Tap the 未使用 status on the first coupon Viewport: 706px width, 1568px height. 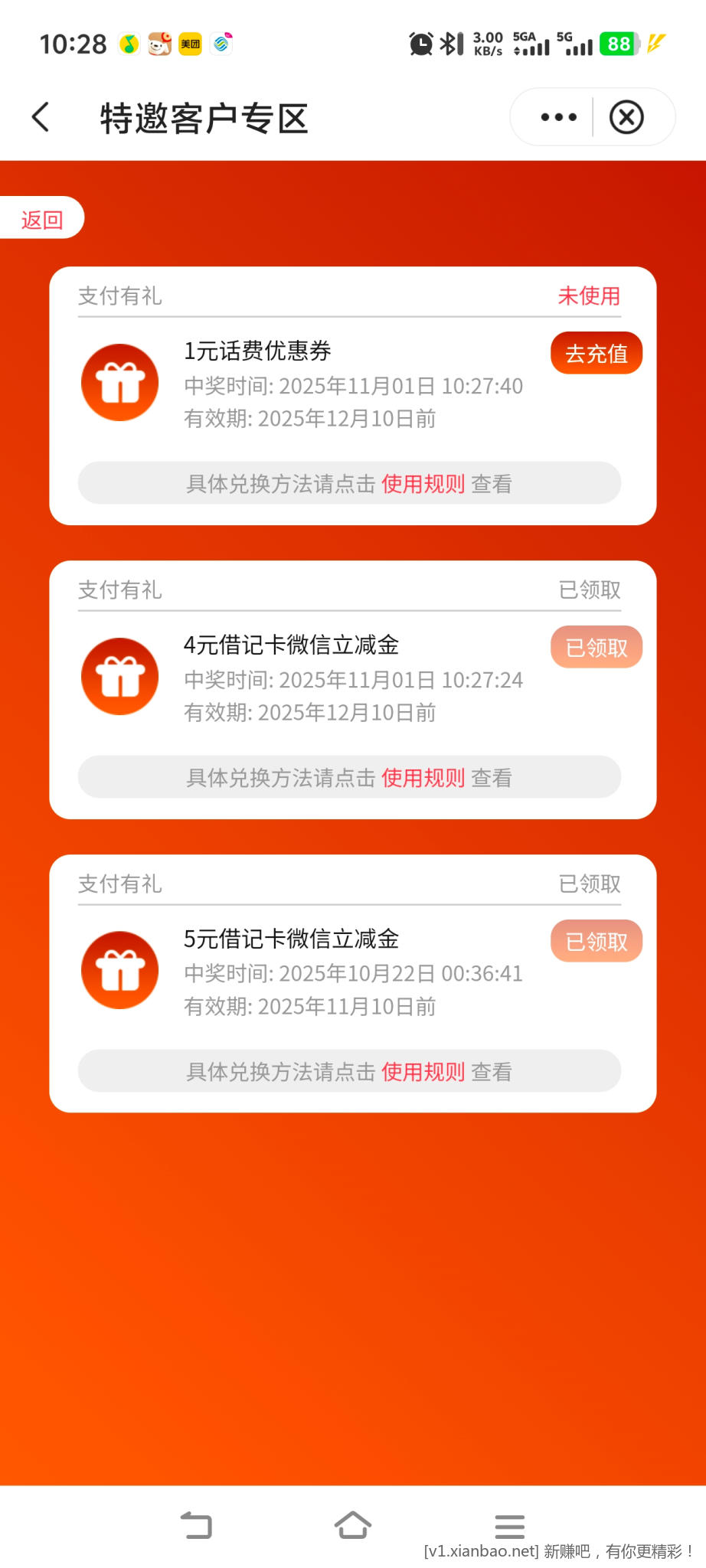(588, 296)
